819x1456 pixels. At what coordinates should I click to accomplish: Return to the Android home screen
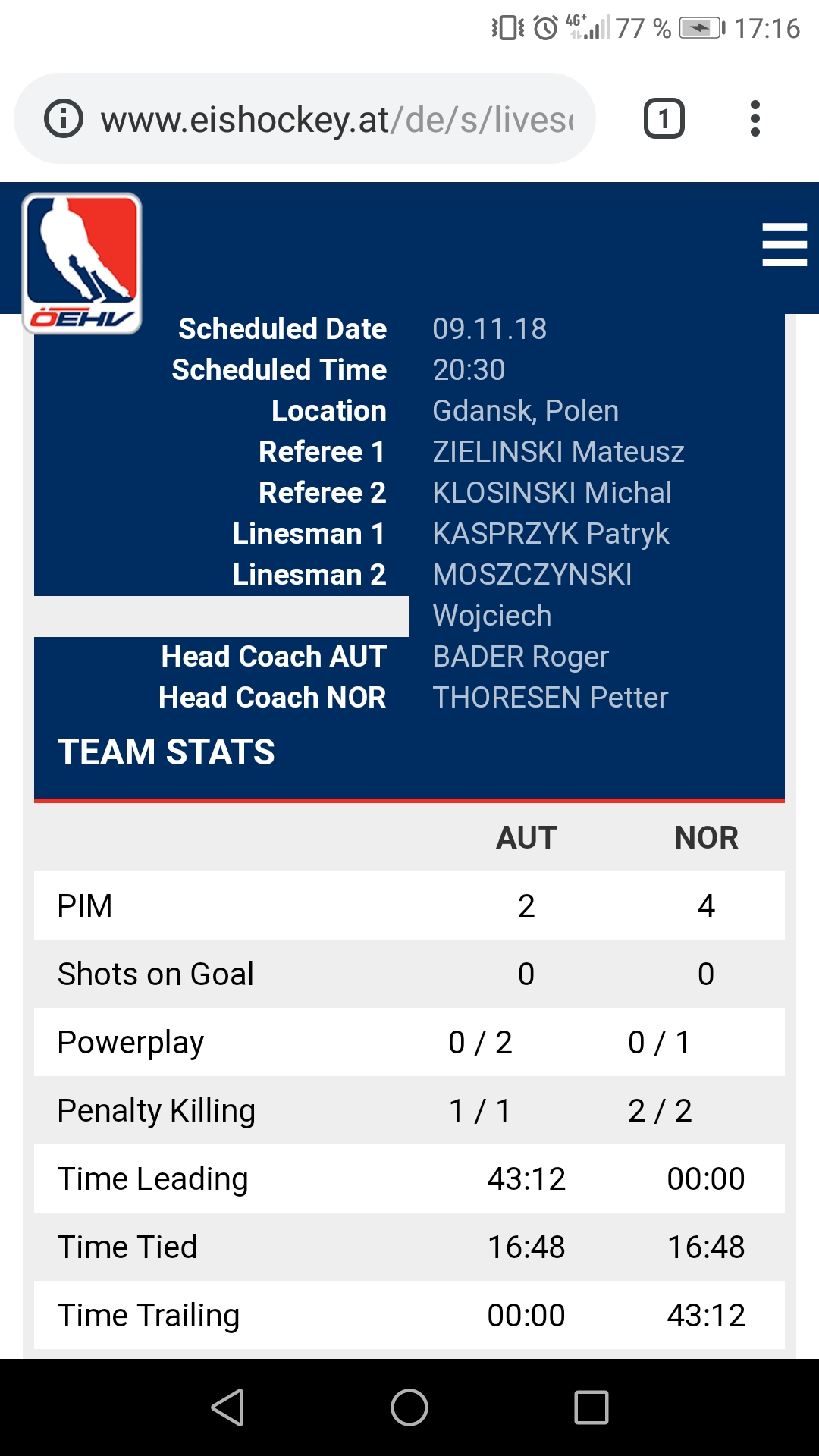tap(409, 1407)
